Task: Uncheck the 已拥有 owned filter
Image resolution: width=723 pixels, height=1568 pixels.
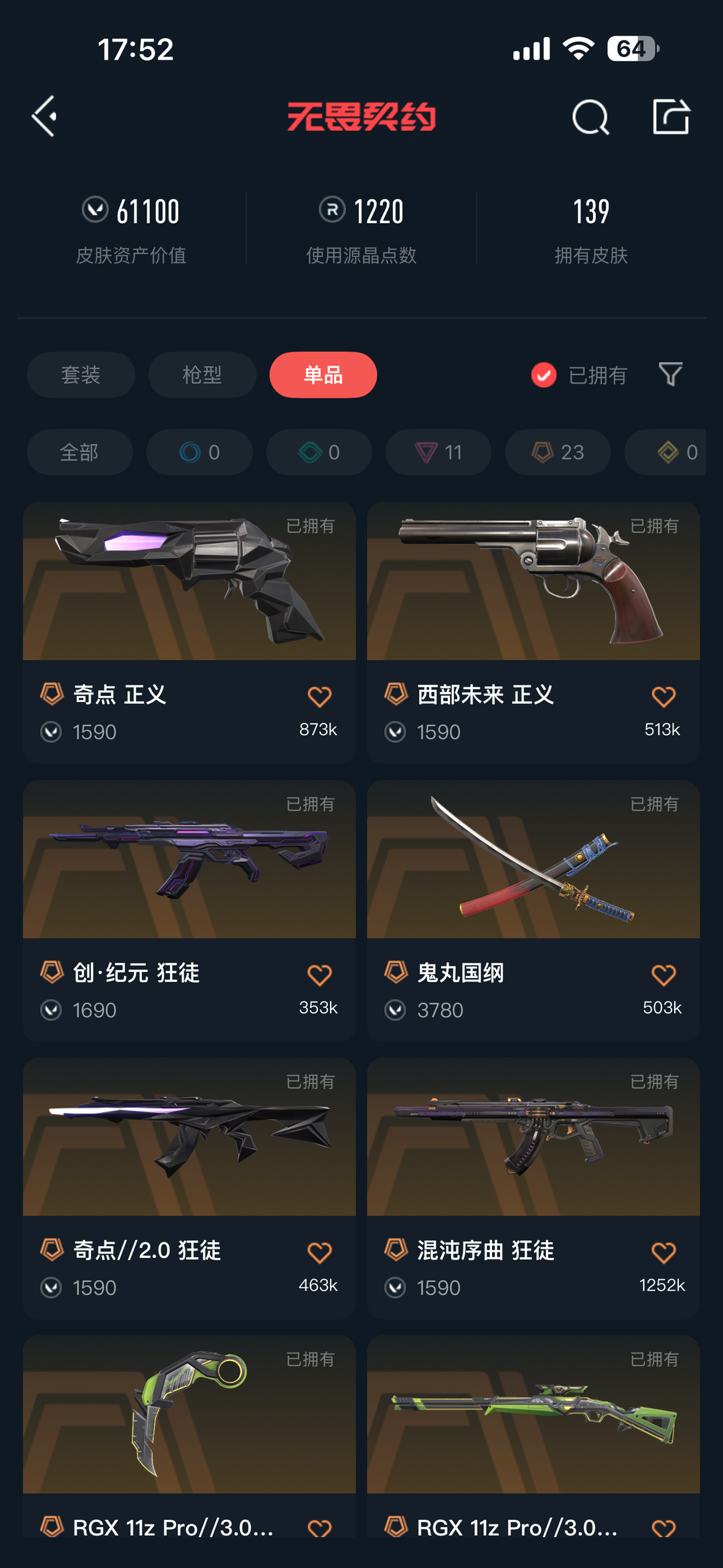Action: click(579, 375)
